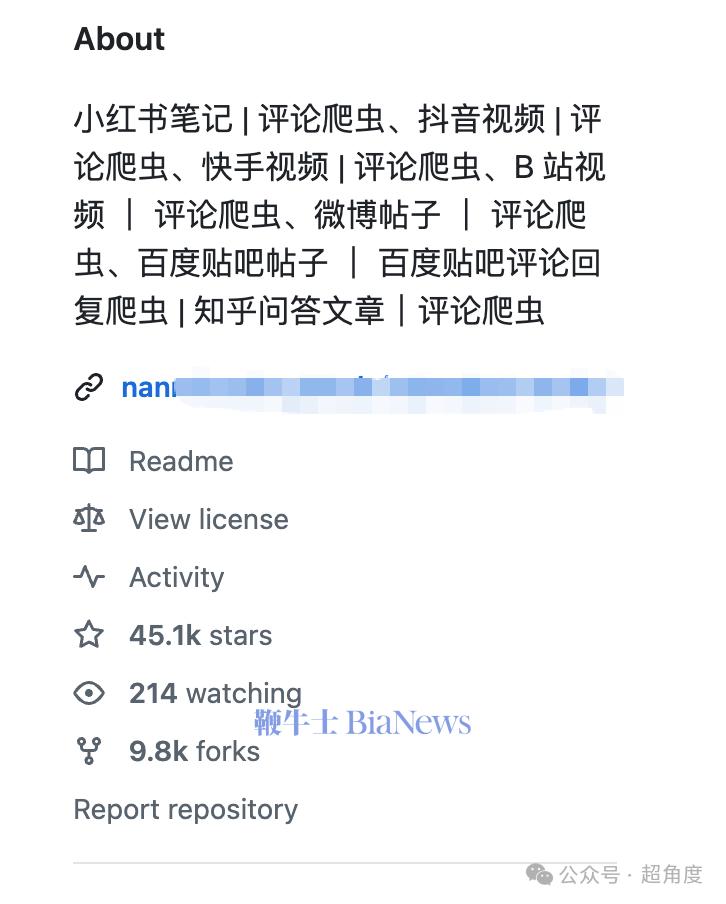Open the blurred repository website link

tap(370, 388)
